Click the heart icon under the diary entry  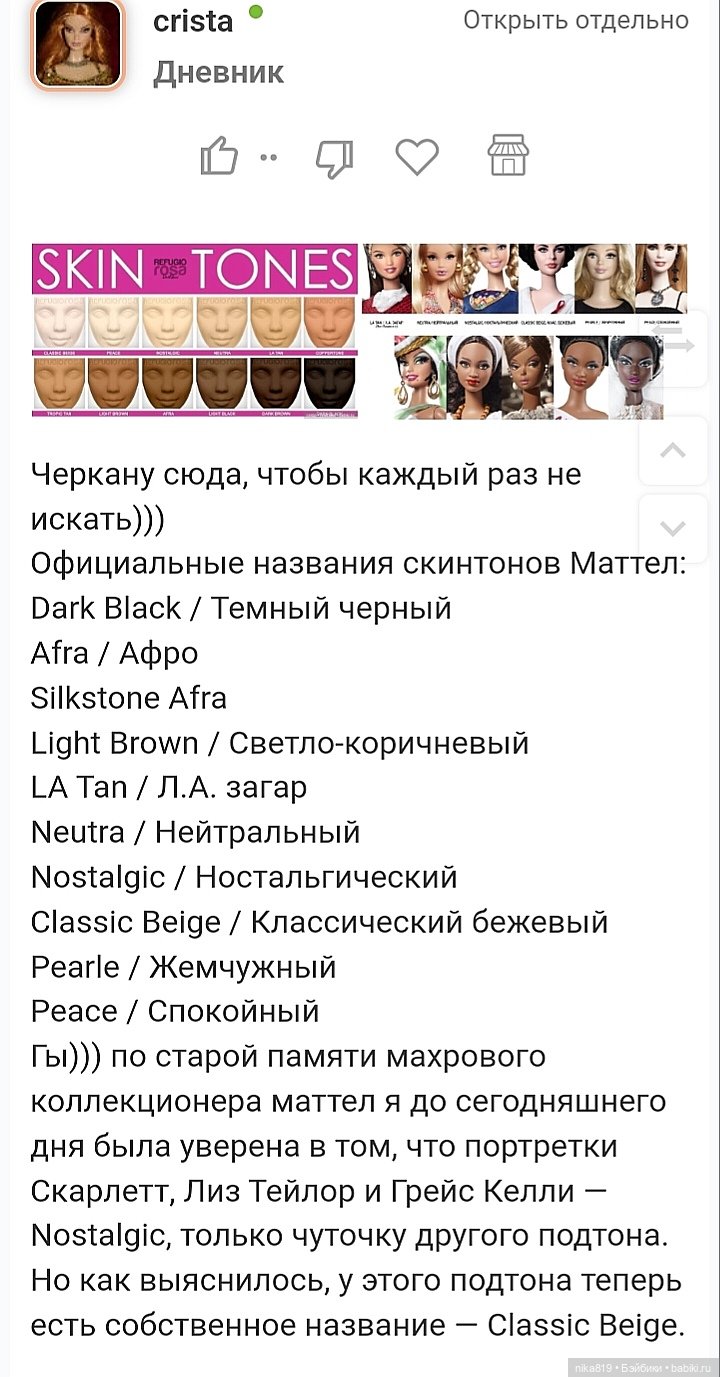point(419,155)
